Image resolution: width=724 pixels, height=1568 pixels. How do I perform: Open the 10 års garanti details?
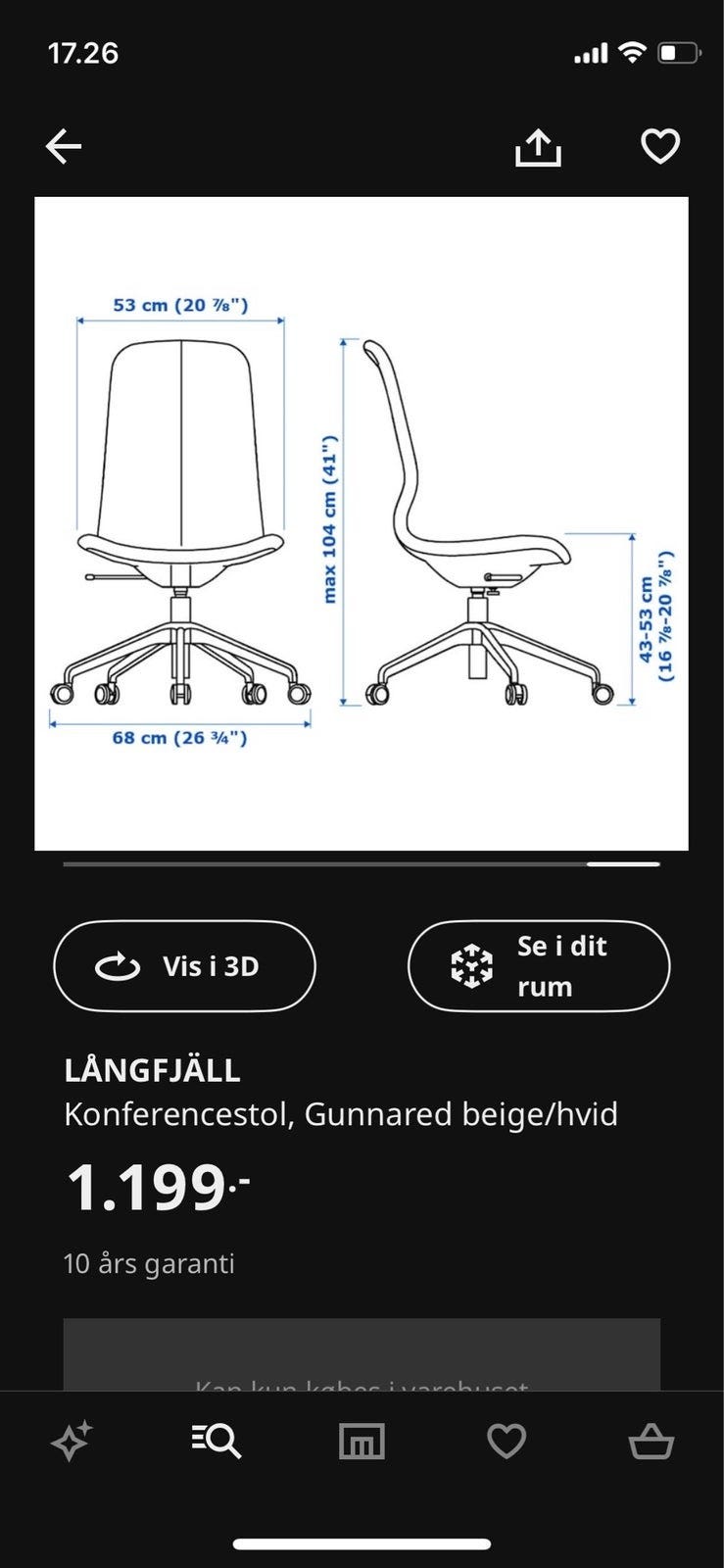coord(147,1264)
